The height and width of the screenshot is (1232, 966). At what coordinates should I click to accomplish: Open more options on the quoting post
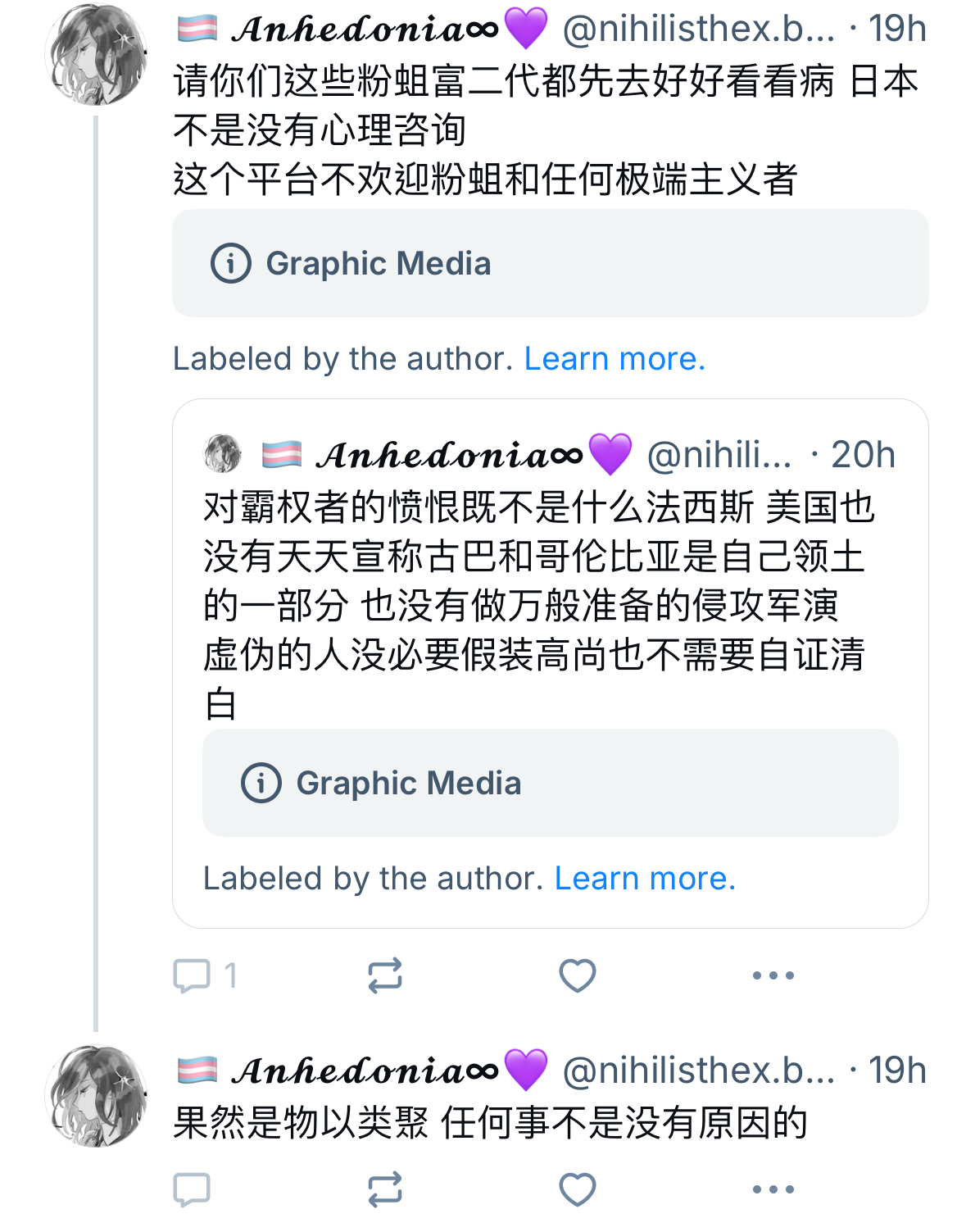click(773, 975)
